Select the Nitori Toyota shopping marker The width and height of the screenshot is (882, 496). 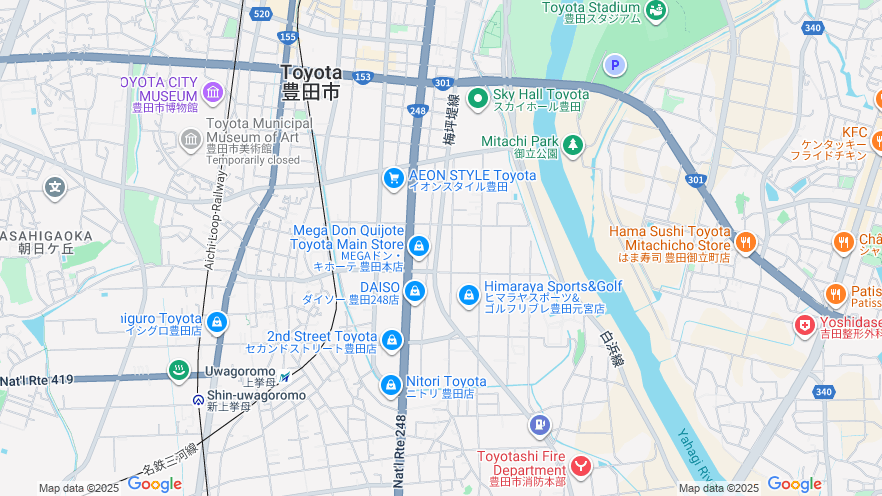pos(391,385)
